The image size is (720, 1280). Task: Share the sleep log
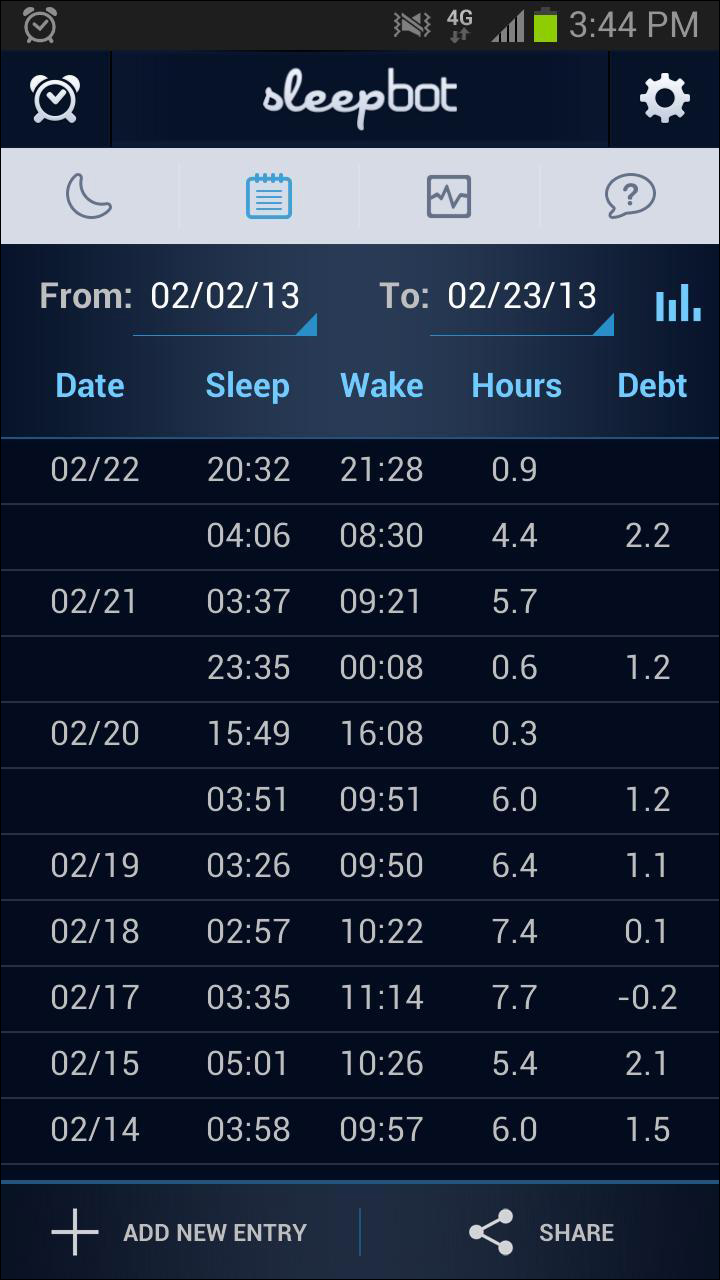coord(541,1232)
